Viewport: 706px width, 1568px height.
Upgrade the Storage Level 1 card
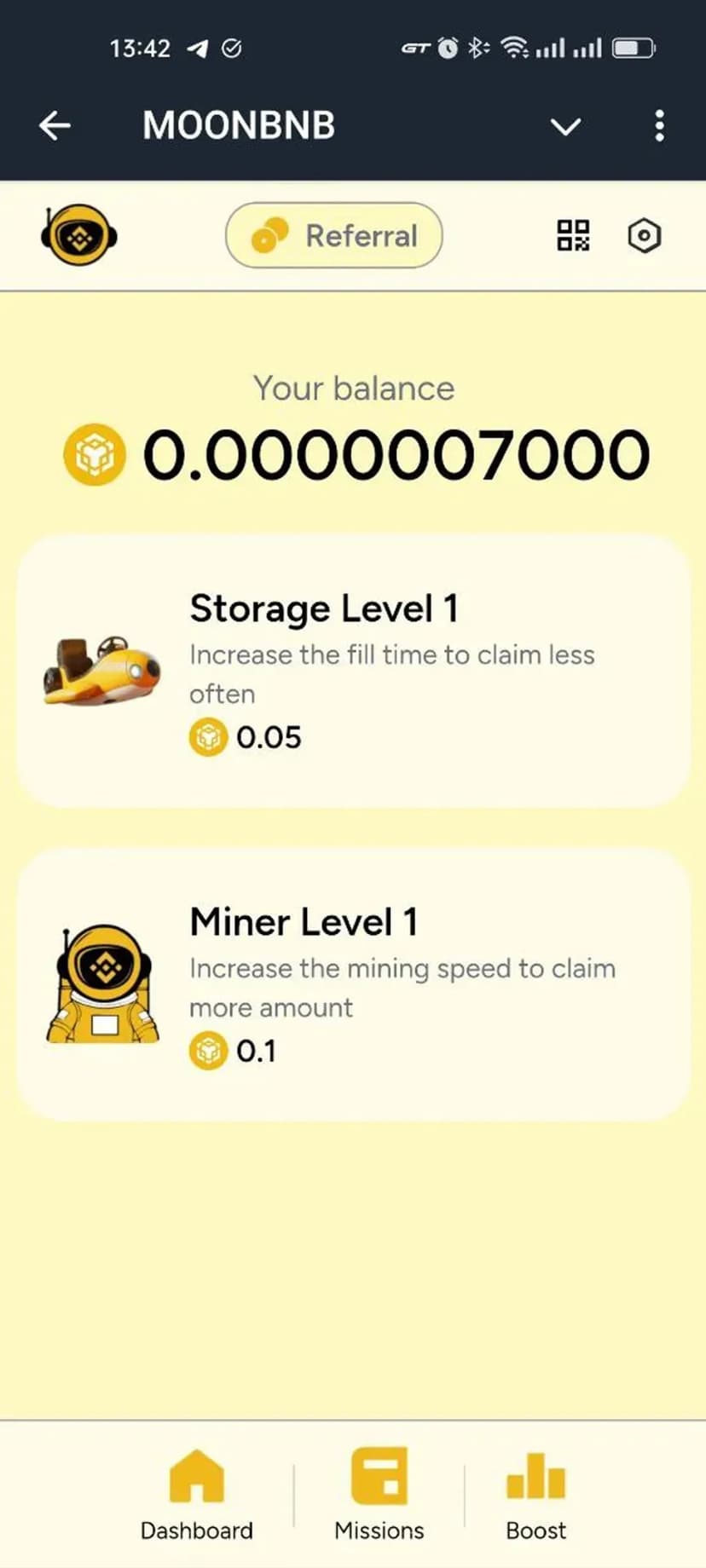pyautogui.click(x=353, y=671)
